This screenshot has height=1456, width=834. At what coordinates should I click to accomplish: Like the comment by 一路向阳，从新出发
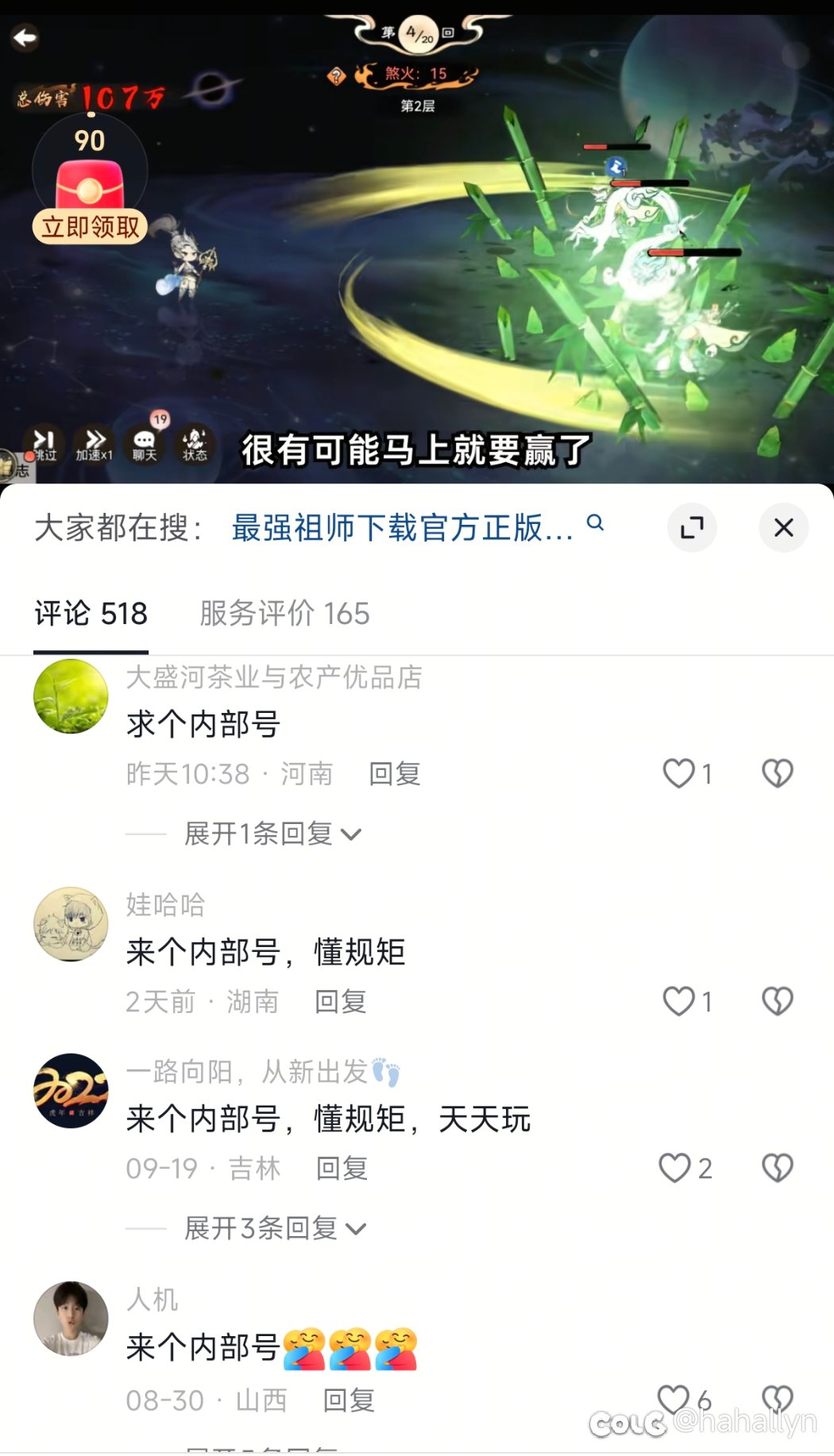(x=675, y=1168)
